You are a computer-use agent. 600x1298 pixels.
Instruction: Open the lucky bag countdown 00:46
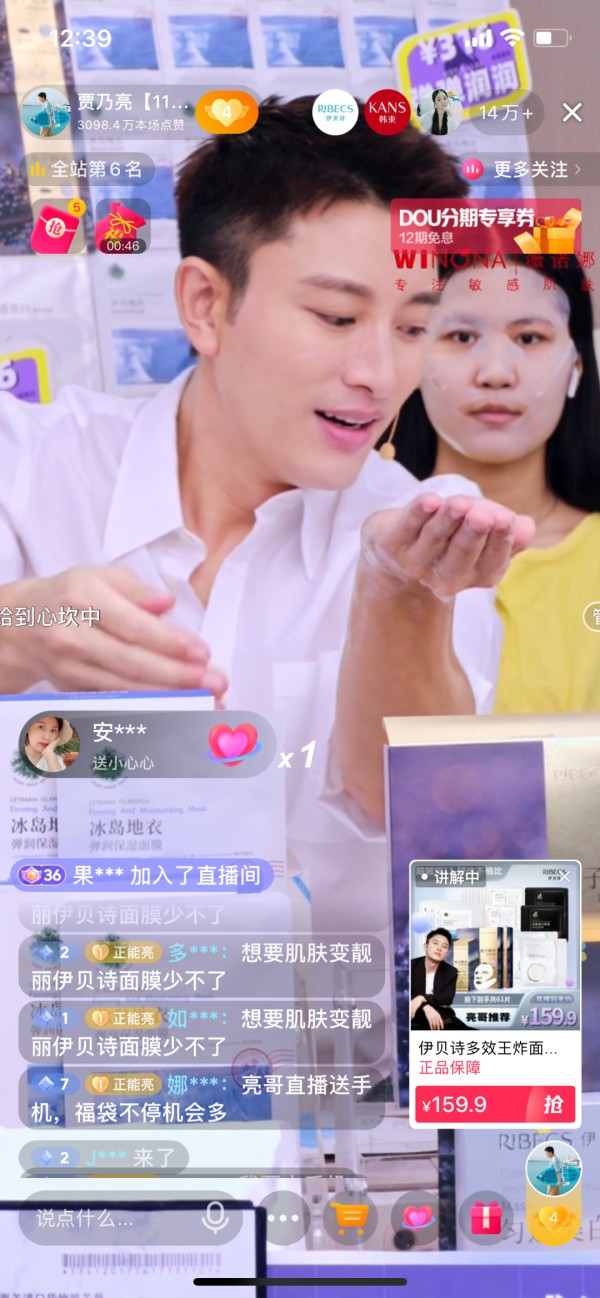[x=123, y=228]
